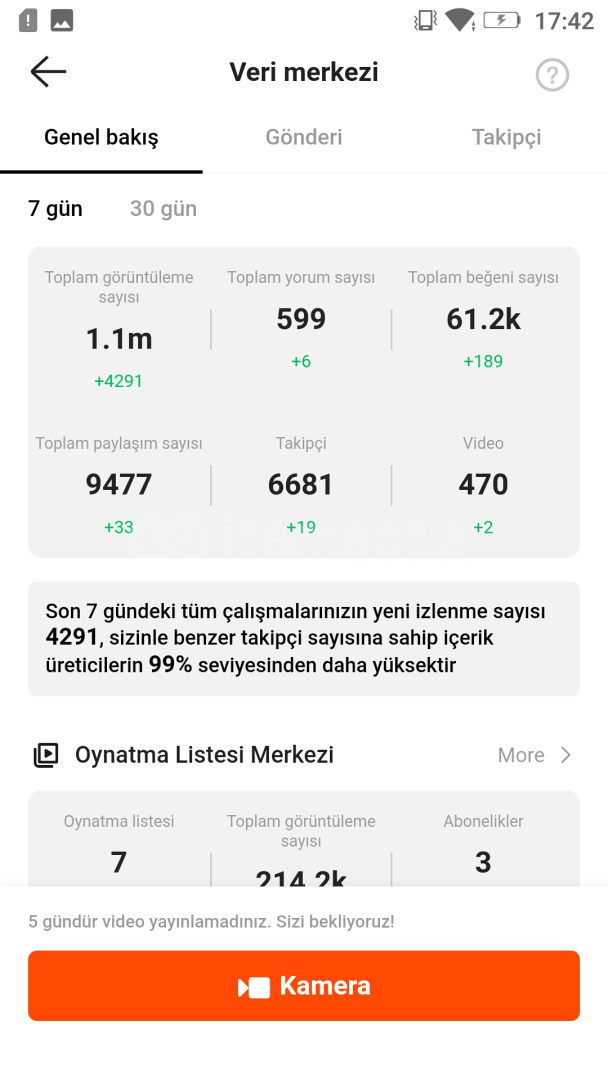Switch to the Takipçi tab
Viewport: 608px width, 1080px height.
[x=506, y=137]
